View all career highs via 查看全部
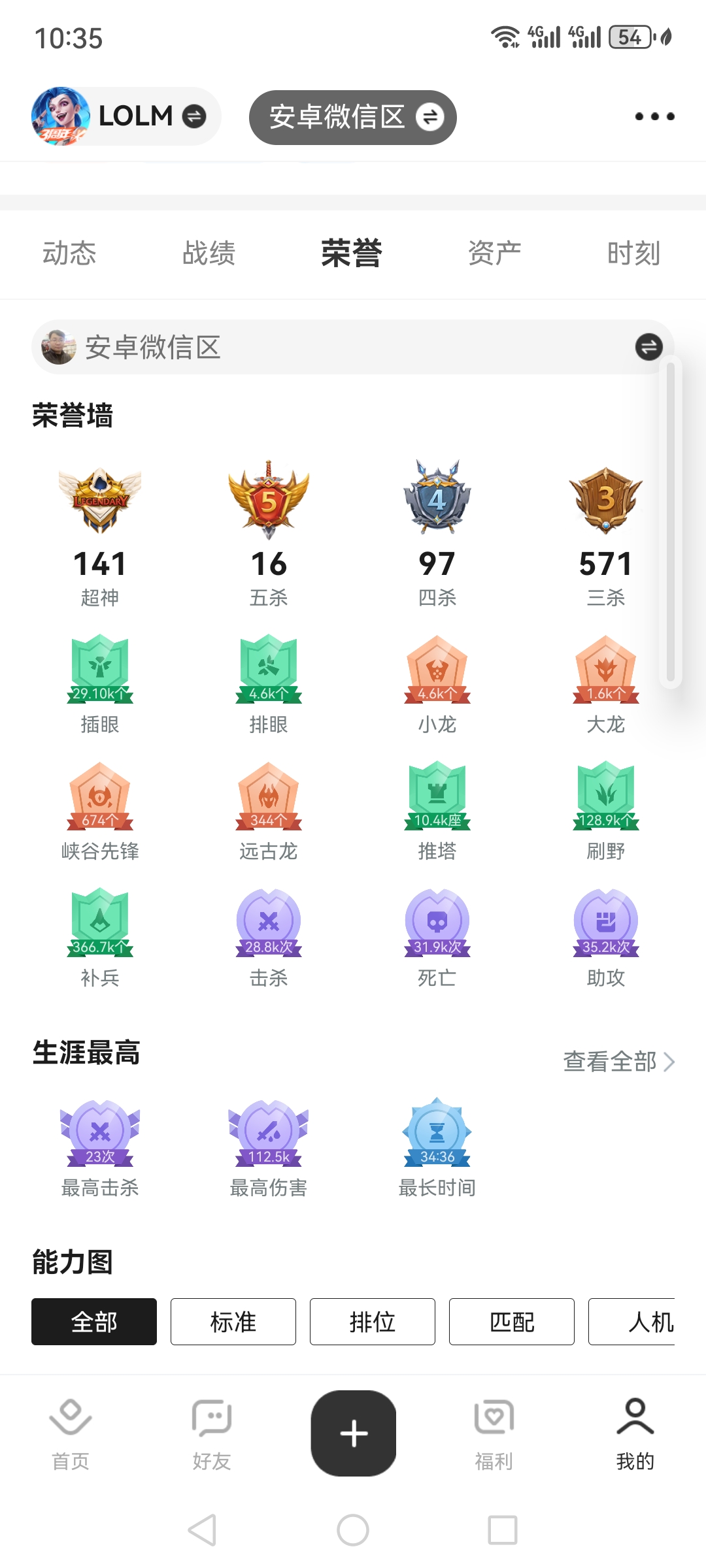The image size is (706, 1568). [x=618, y=1062]
